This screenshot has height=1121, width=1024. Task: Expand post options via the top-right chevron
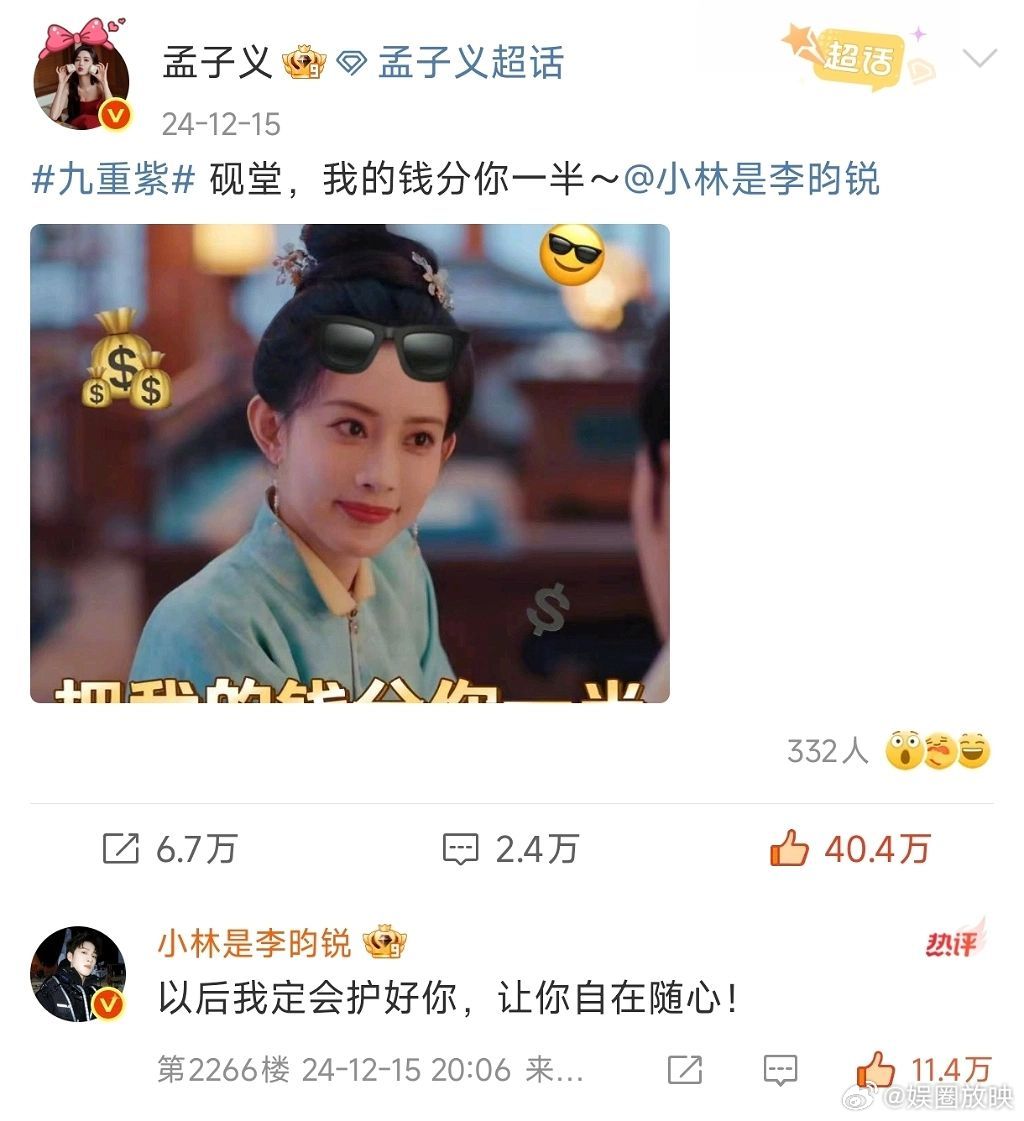[x=981, y=57]
